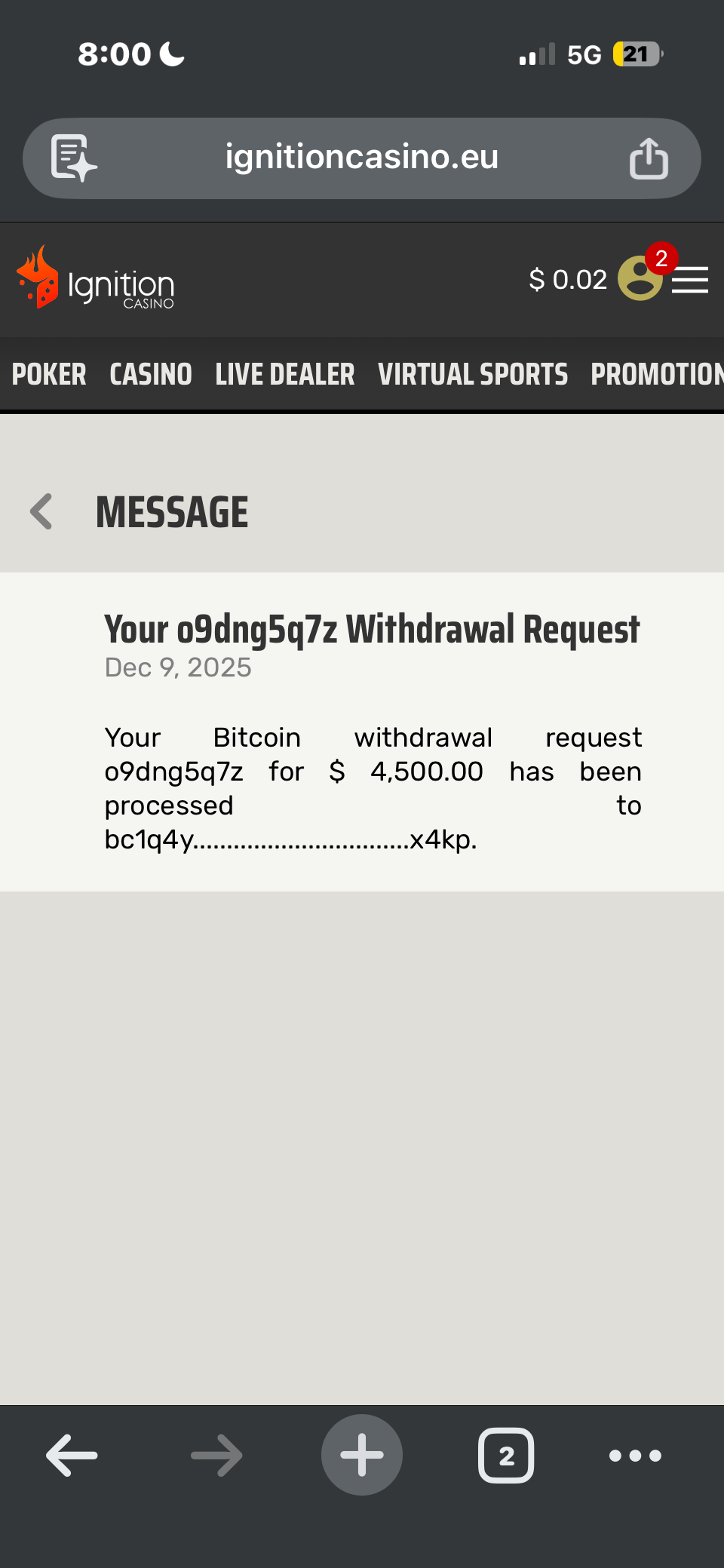Screen dimensions: 724x1568
Task: Tap the Ignition Casino home logo
Action: [x=96, y=279]
